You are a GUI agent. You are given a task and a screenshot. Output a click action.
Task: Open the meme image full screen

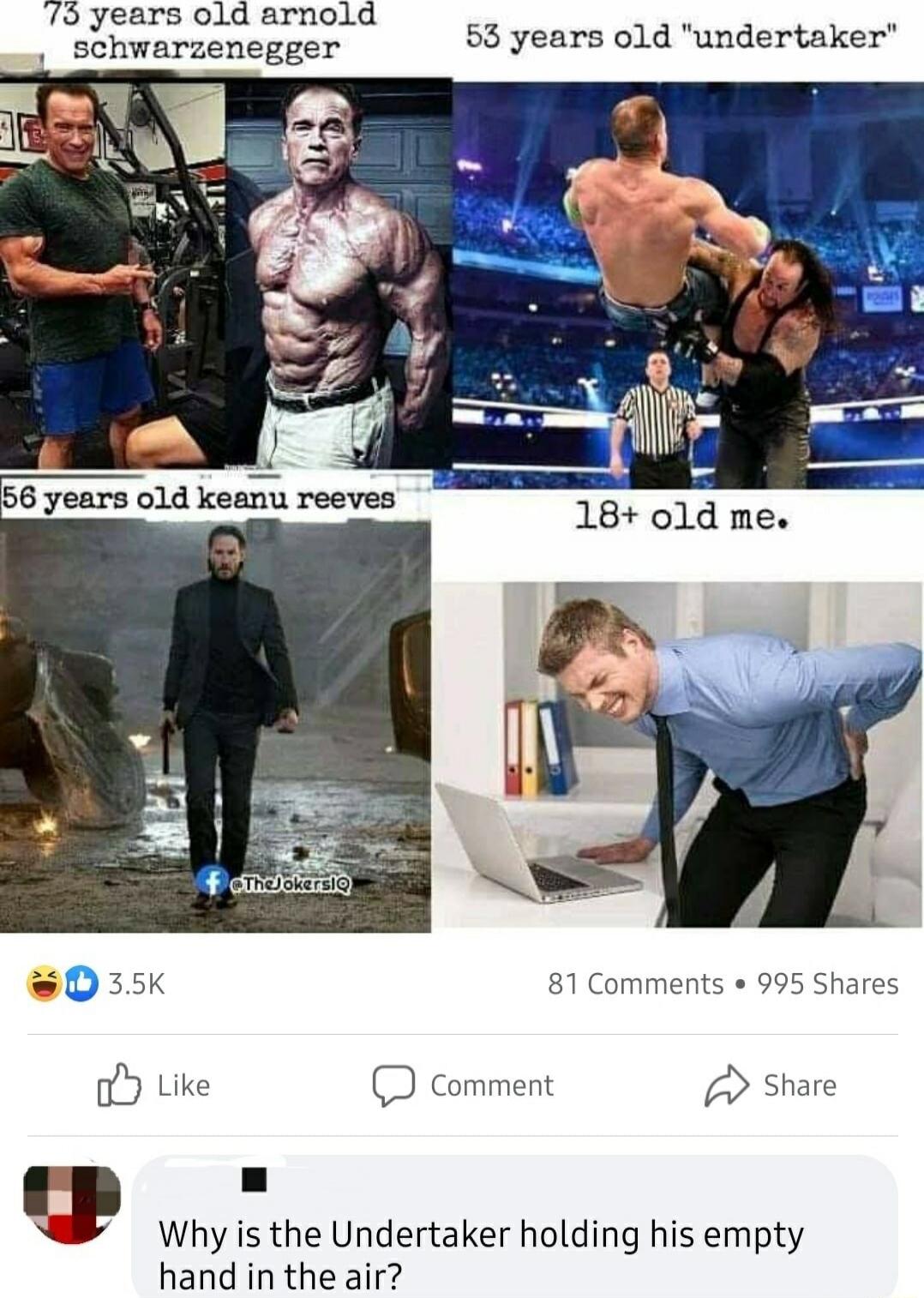(x=463, y=480)
